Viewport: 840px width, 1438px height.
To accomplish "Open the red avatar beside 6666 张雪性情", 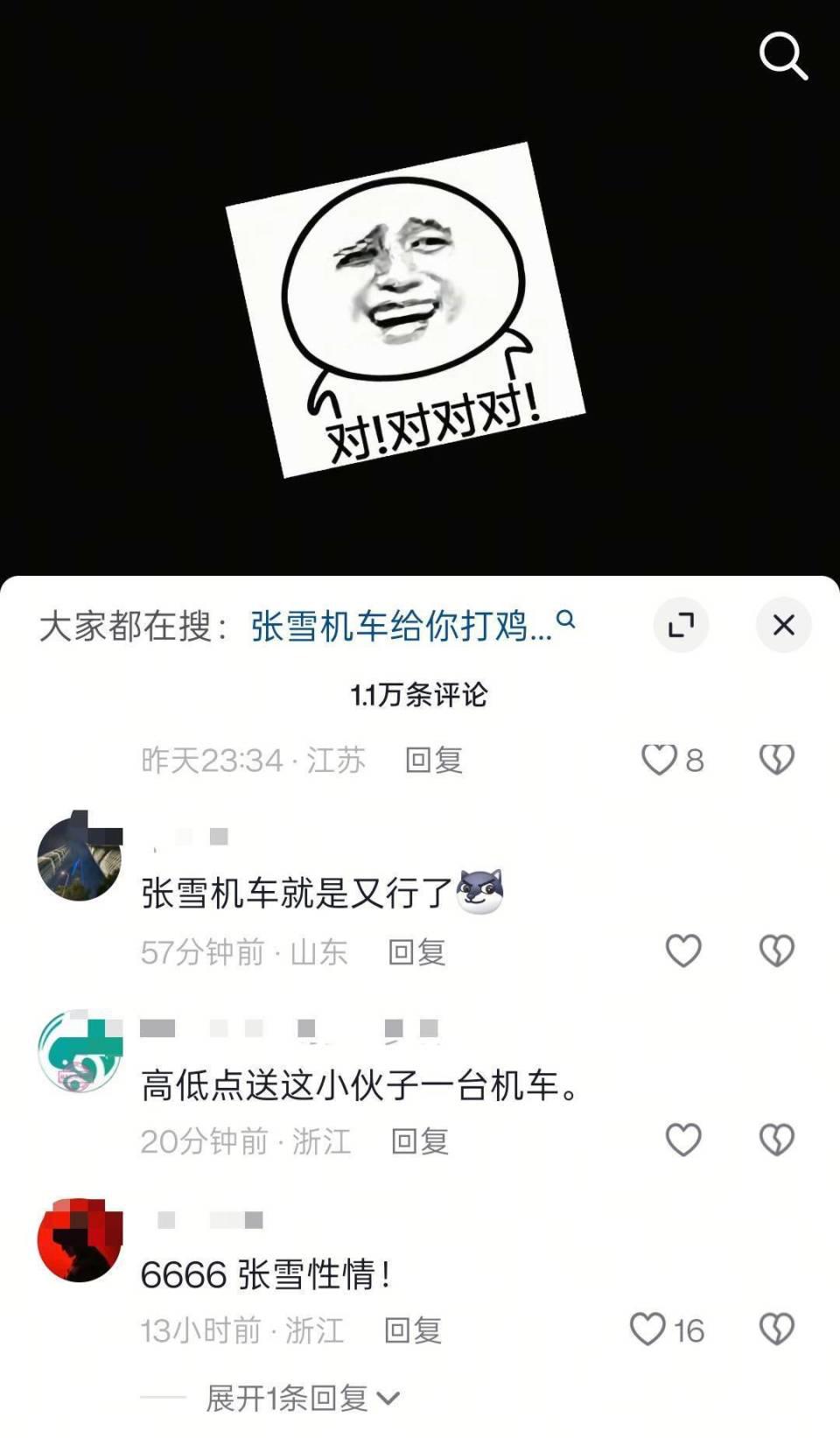I will pyautogui.click(x=80, y=1240).
